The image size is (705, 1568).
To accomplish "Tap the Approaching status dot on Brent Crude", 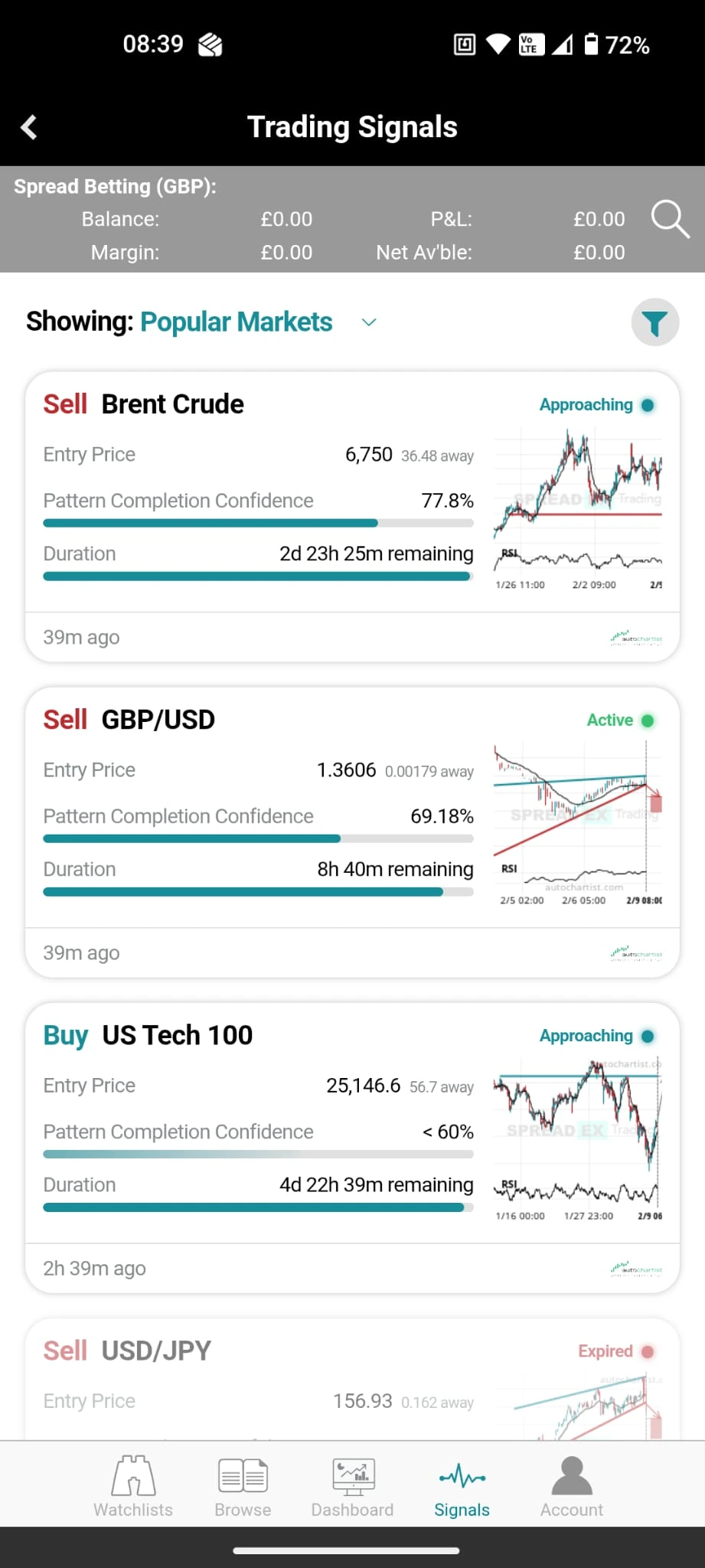I will 647,404.
